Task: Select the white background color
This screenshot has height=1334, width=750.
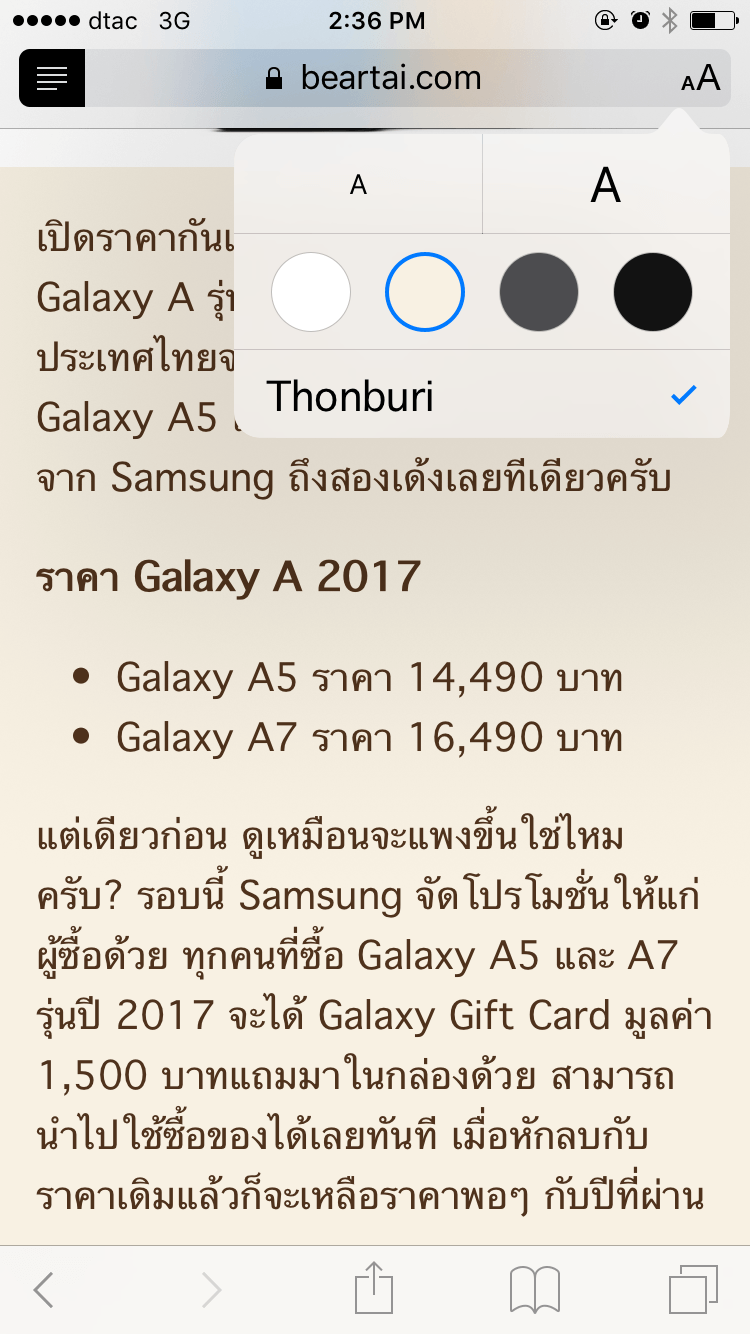Action: pos(311,292)
